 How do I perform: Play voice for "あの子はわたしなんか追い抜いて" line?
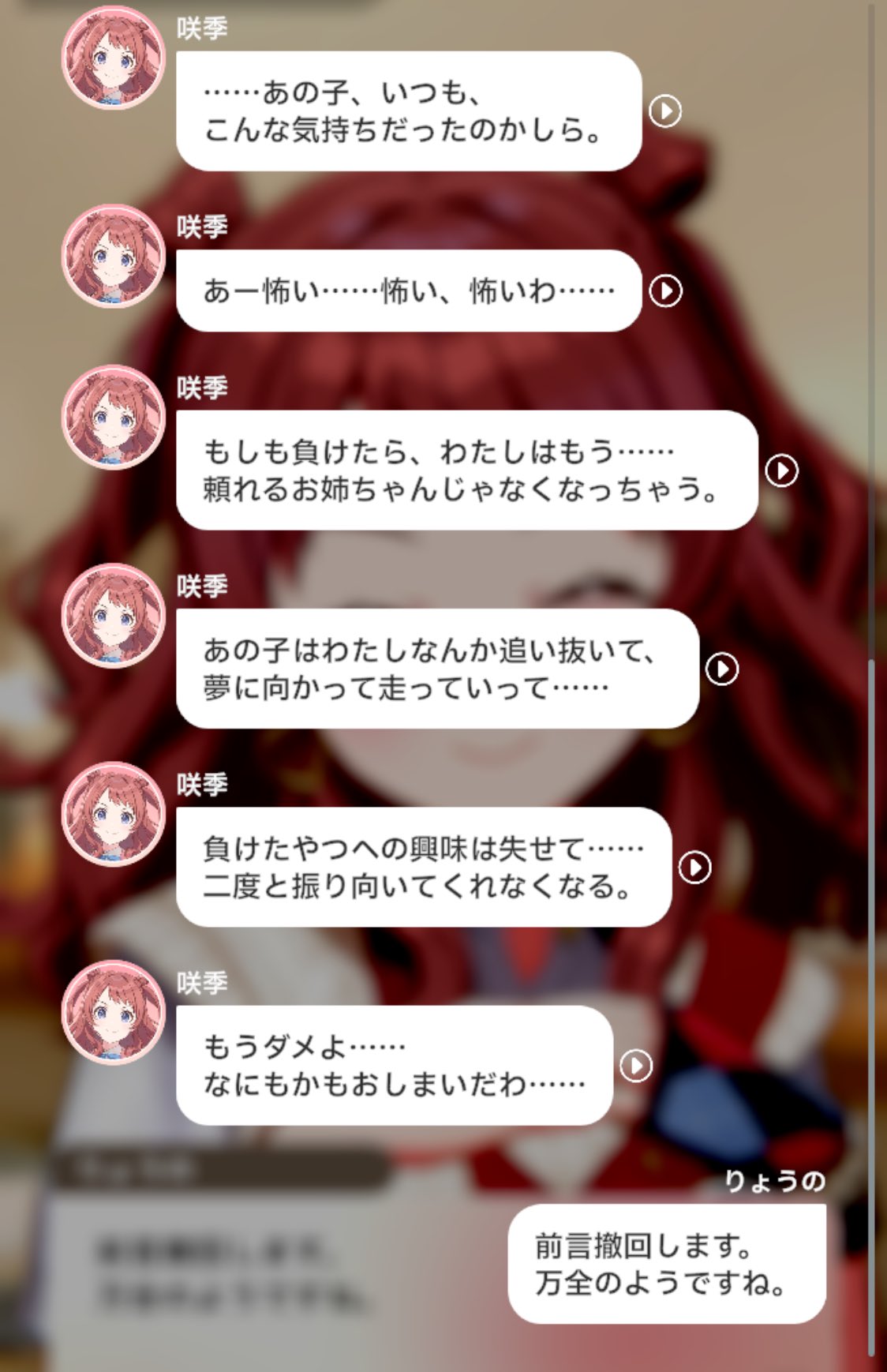(x=722, y=669)
